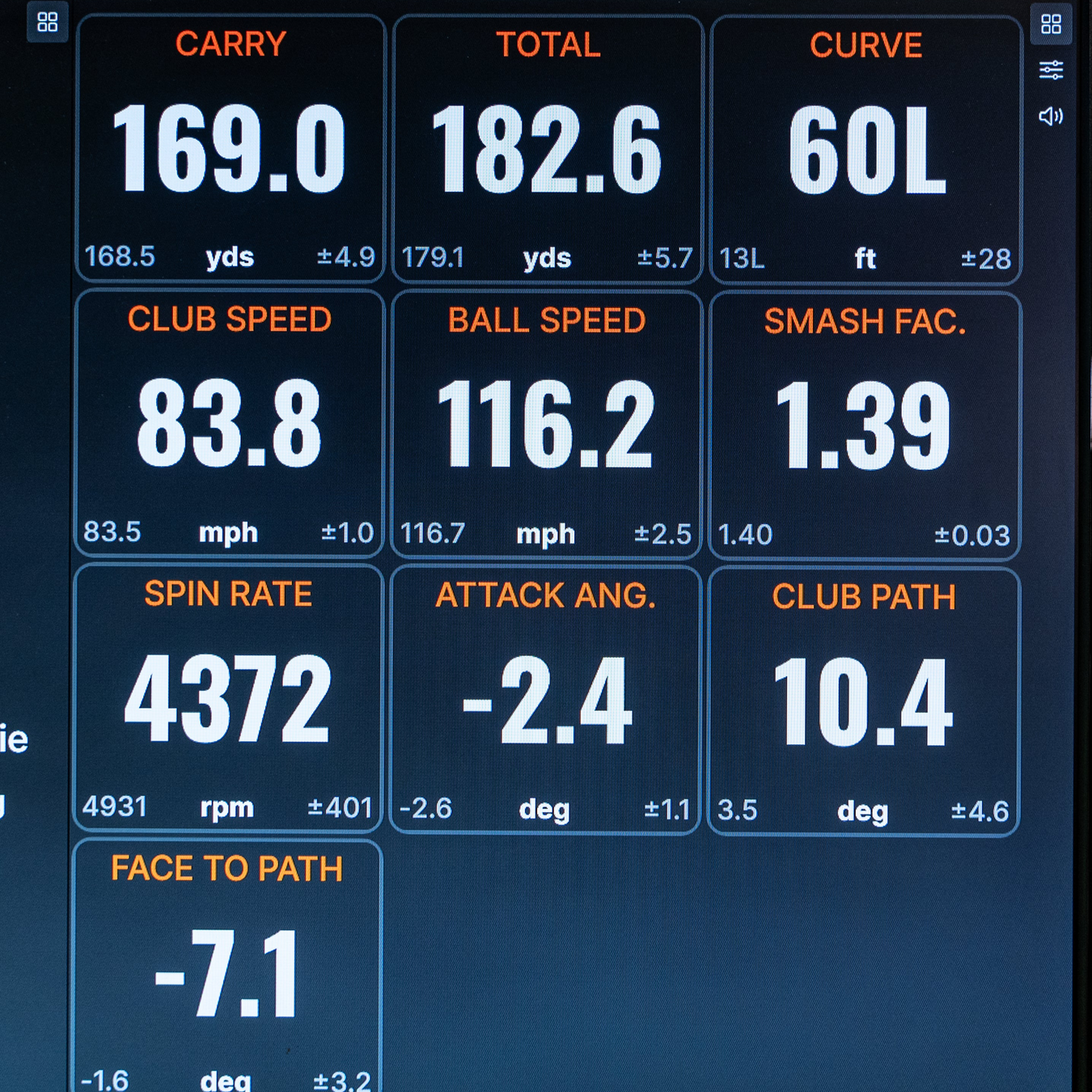Select the CARRY data tile
This screenshot has height=1092, width=1092.
point(230,150)
